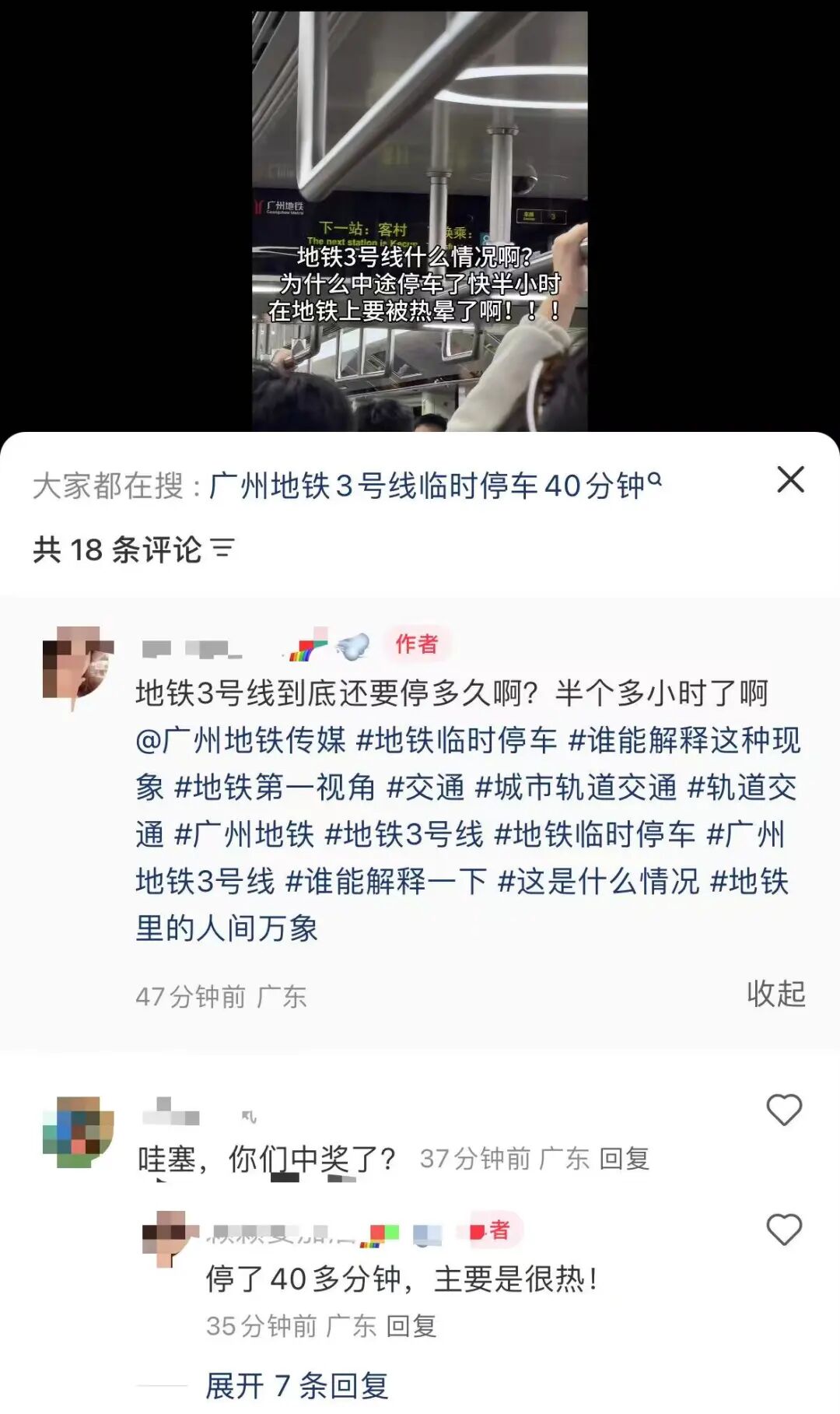
Task: Tap the video above the comments
Action: tap(419, 218)
